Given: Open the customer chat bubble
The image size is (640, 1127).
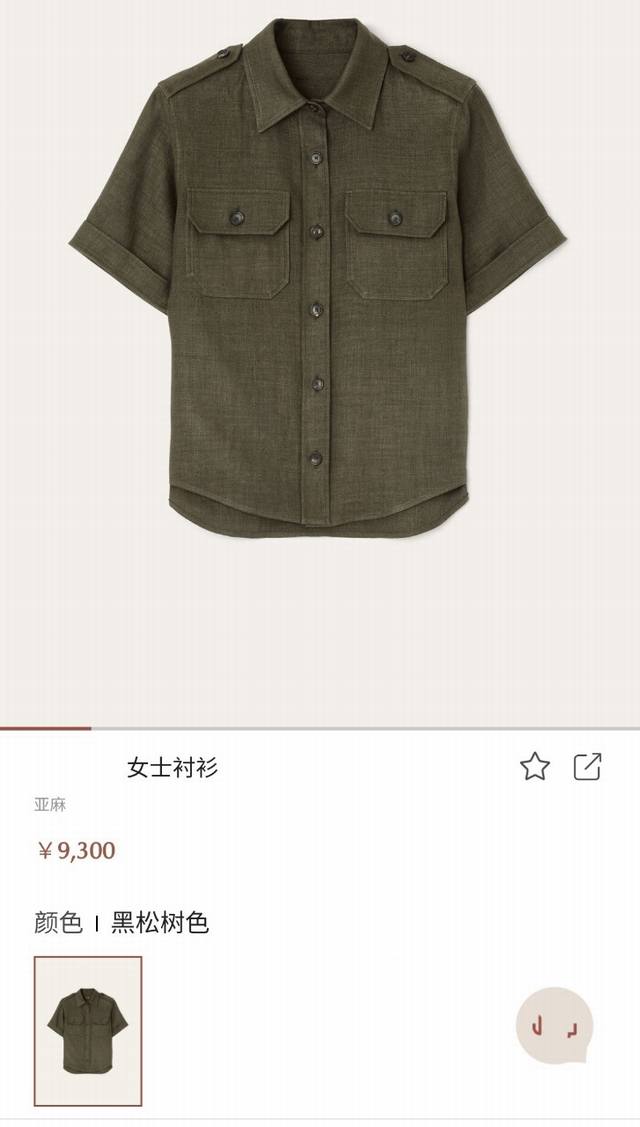Looking at the screenshot, I should click(555, 1026).
